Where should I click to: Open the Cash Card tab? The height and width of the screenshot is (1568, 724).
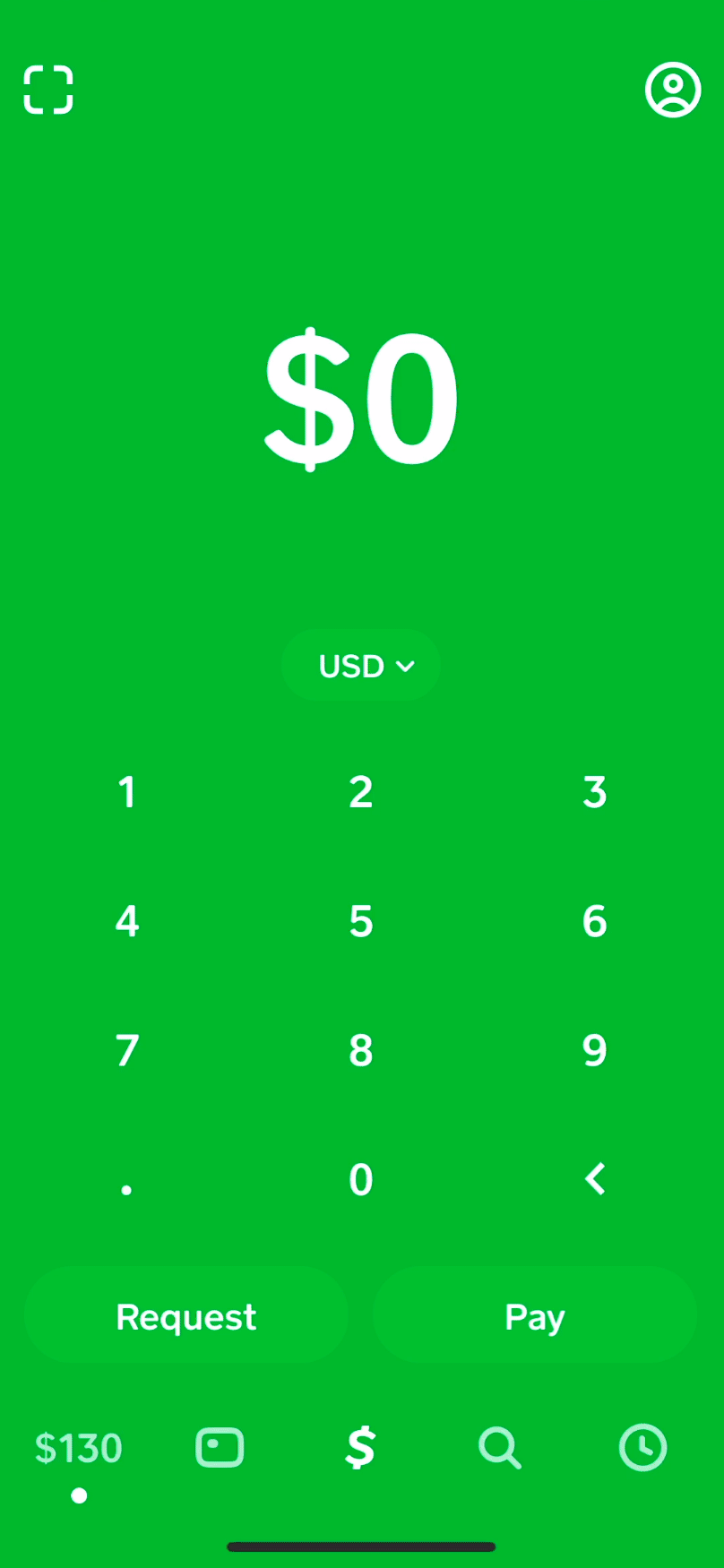coord(220,1446)
